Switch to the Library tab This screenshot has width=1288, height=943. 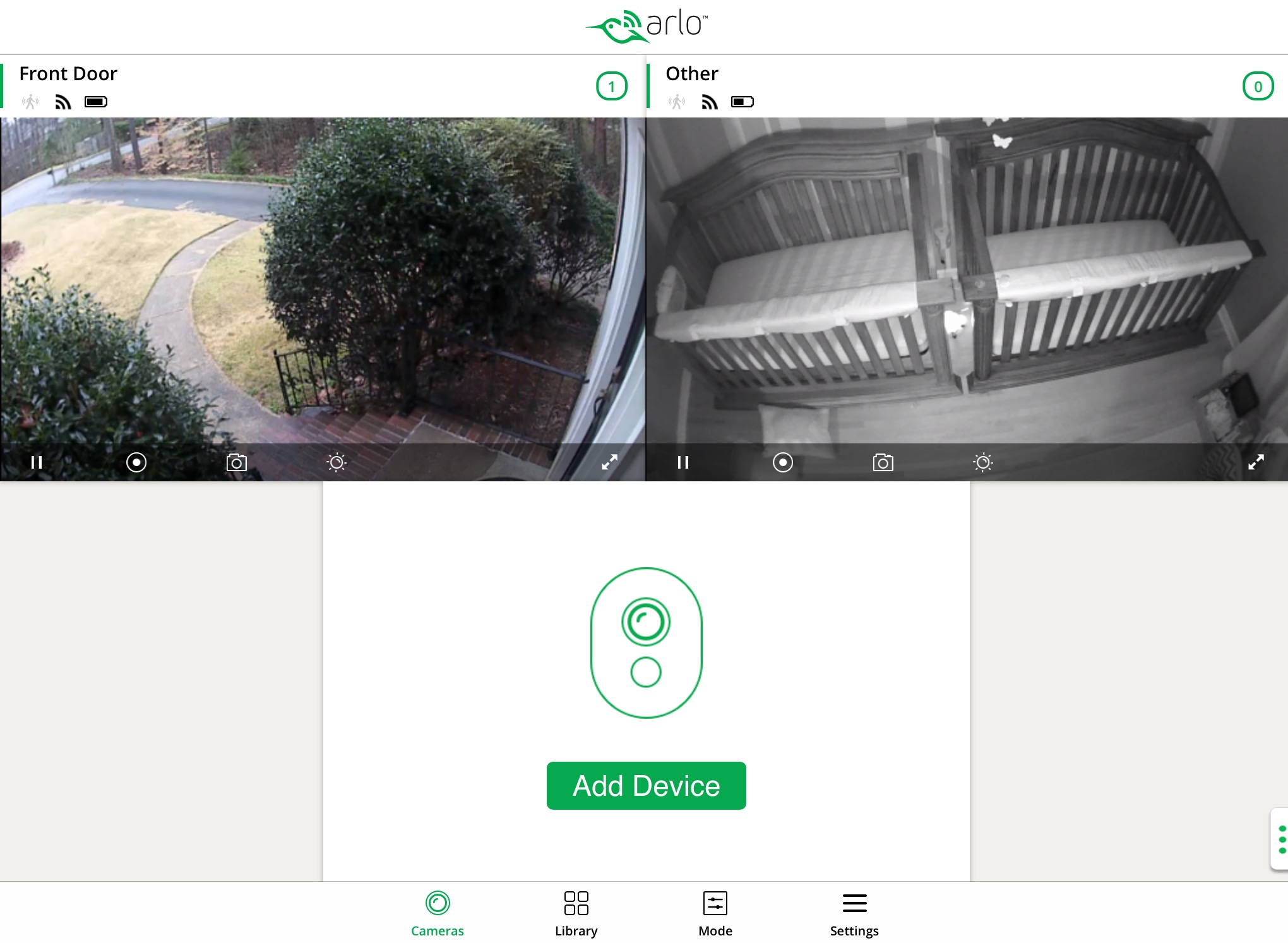point(576,913)
